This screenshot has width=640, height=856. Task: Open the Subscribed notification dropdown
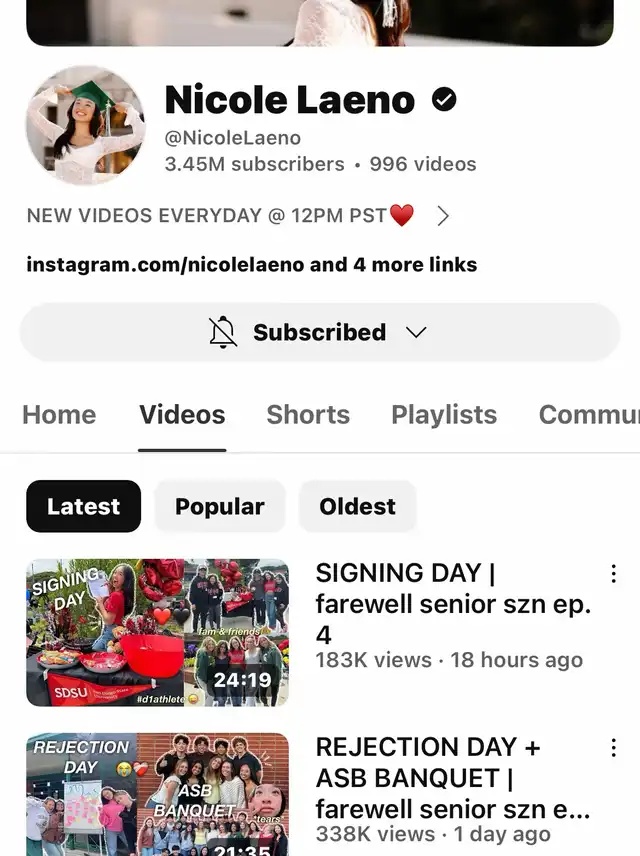pyautogui.click(x=320, y=332)
